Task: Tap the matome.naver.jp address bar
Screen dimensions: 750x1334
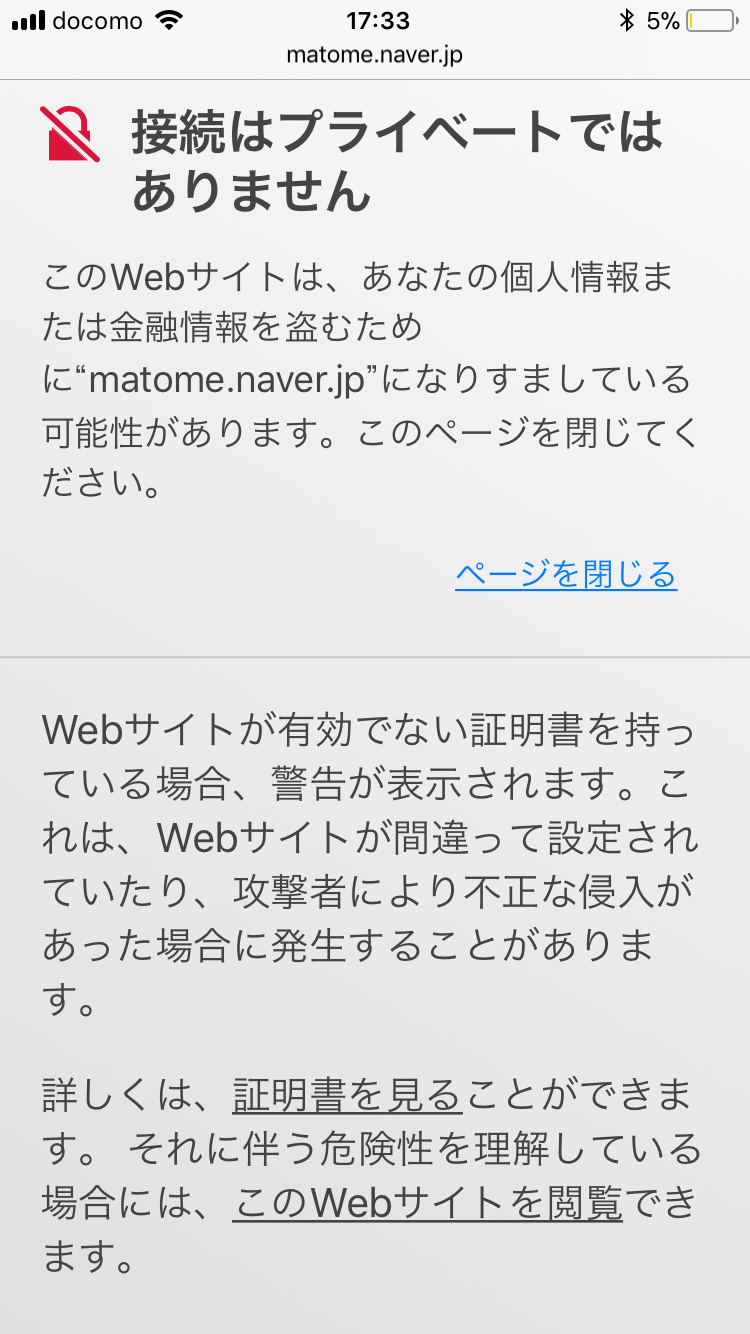Action: (x=375, y=54)
